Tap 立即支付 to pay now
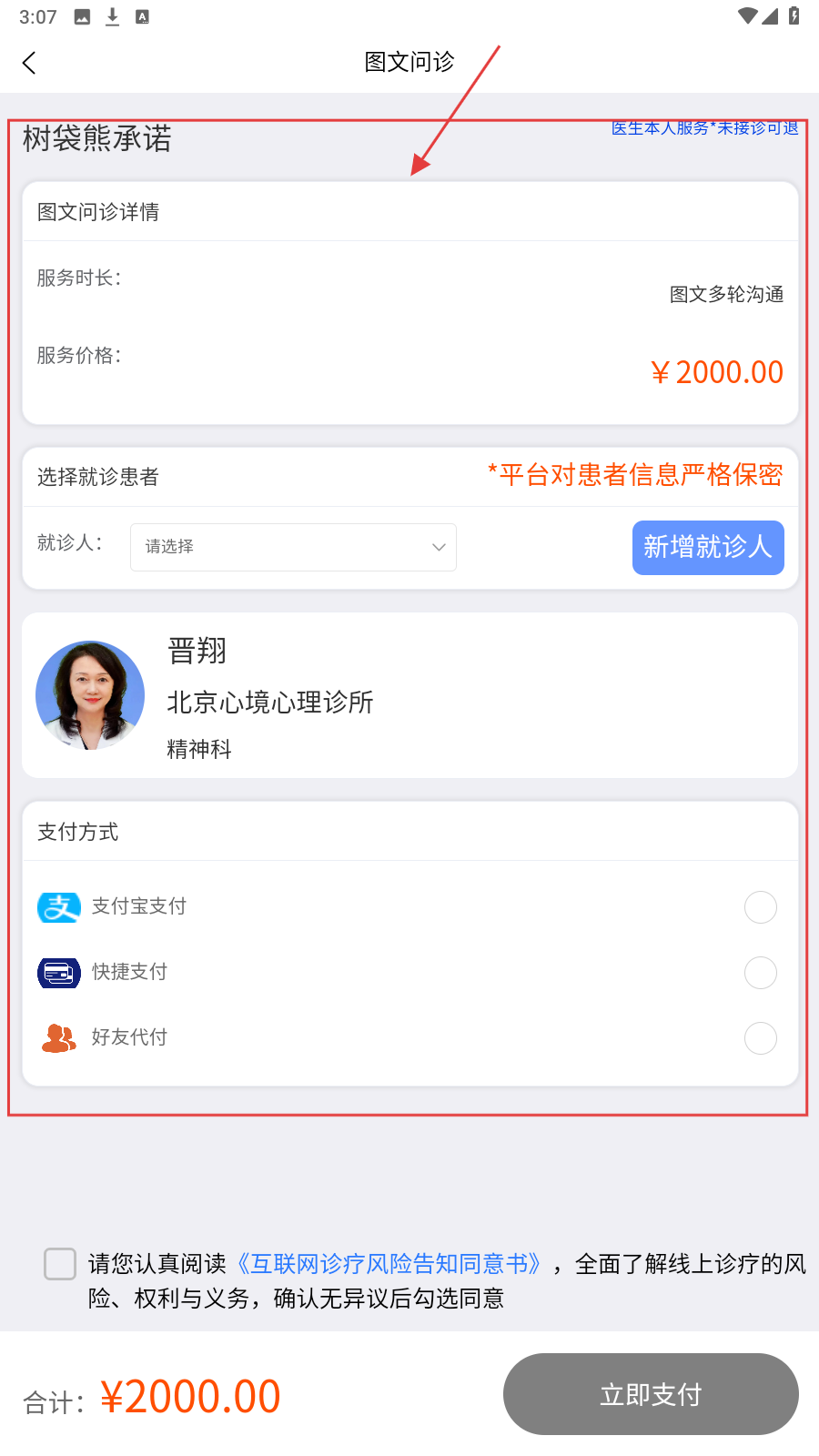819x1456 pixels. pyautogui.click(x=651, y=1394)
